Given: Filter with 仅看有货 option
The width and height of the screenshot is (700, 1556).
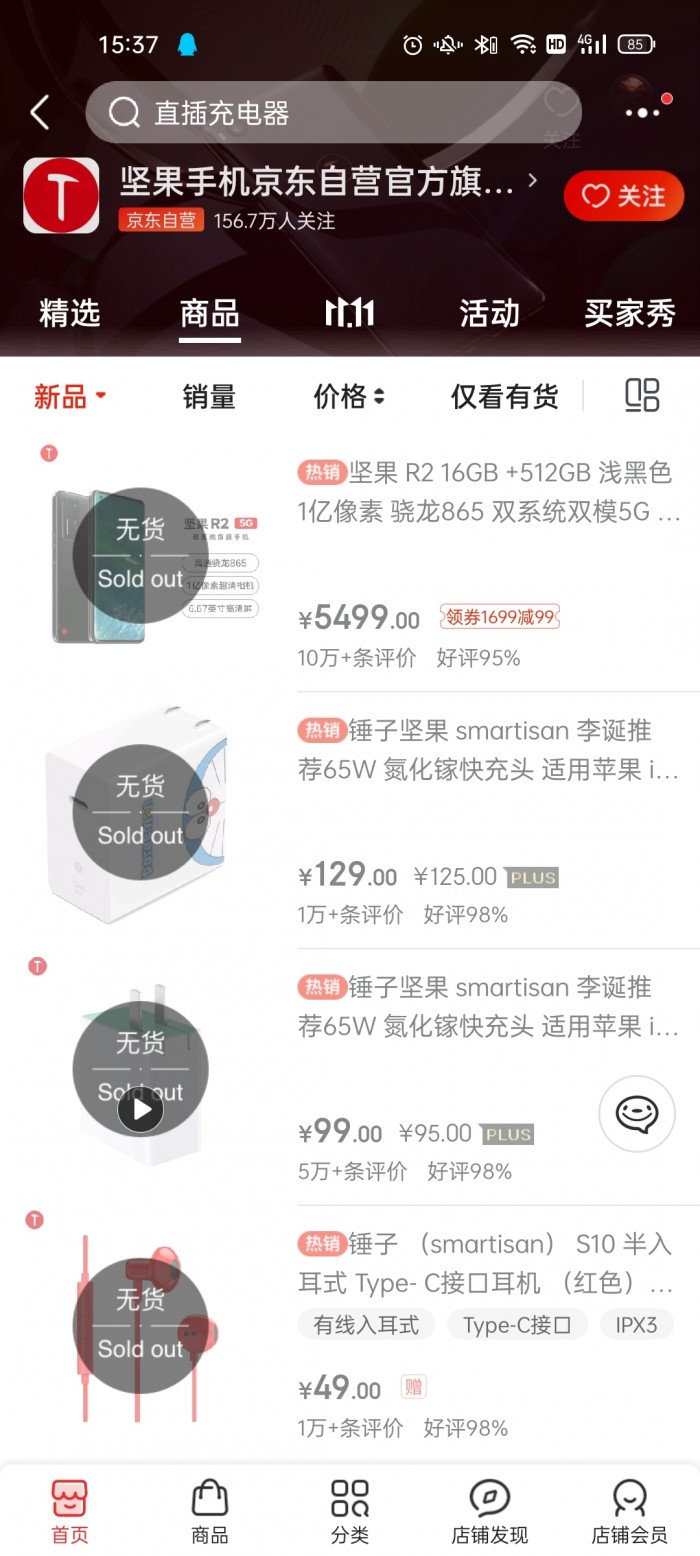Looking at the screenshot, I should (504, 396).
